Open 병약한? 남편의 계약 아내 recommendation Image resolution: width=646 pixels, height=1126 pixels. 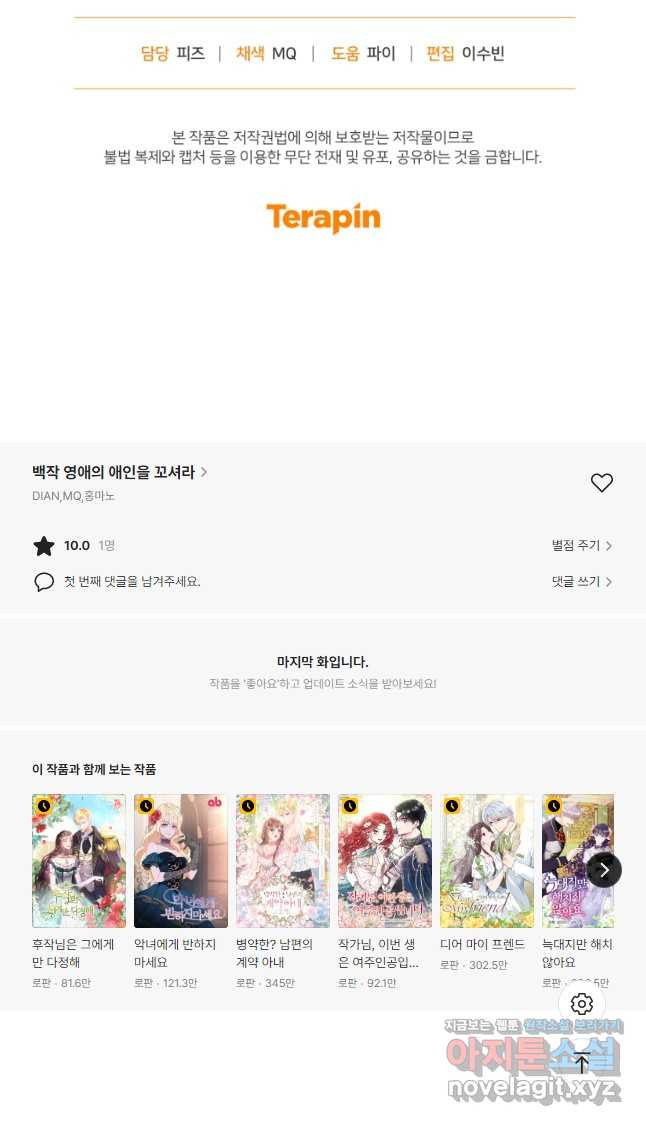(x=282, y=861)
